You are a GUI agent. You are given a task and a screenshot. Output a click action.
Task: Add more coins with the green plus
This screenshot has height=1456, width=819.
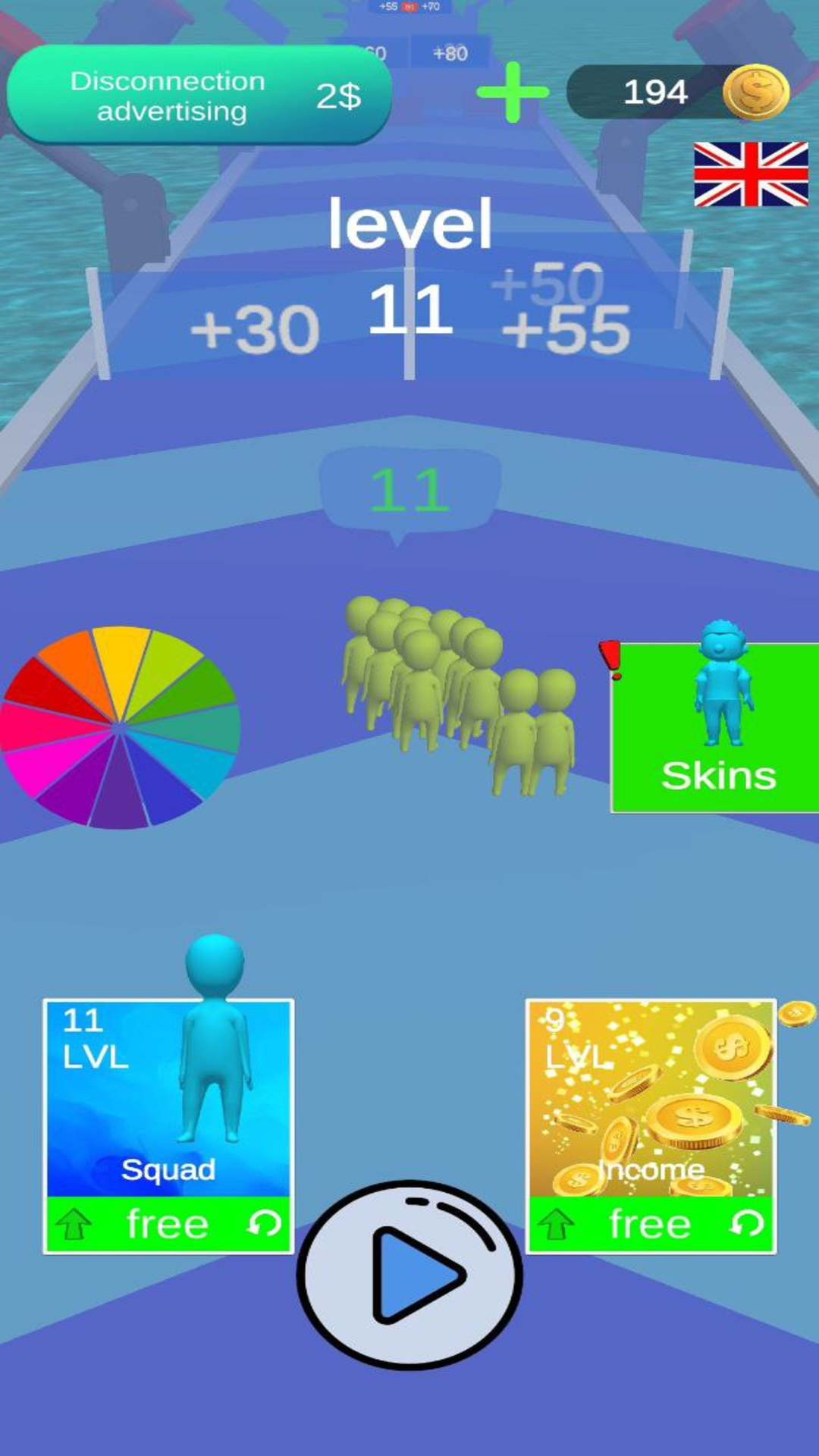coord(513,93)
